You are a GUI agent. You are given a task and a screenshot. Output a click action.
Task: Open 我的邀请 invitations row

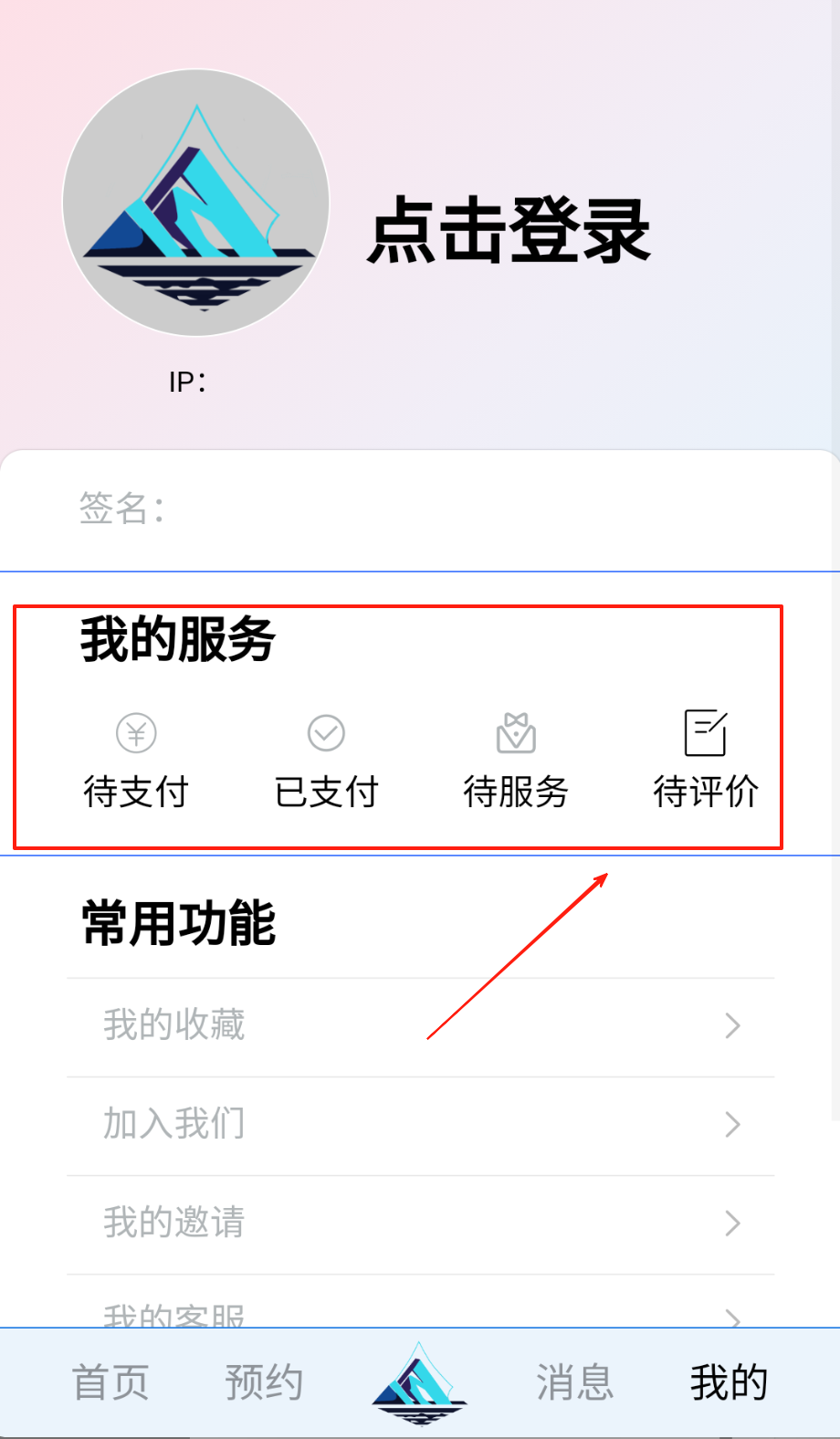pos(420,1223)
